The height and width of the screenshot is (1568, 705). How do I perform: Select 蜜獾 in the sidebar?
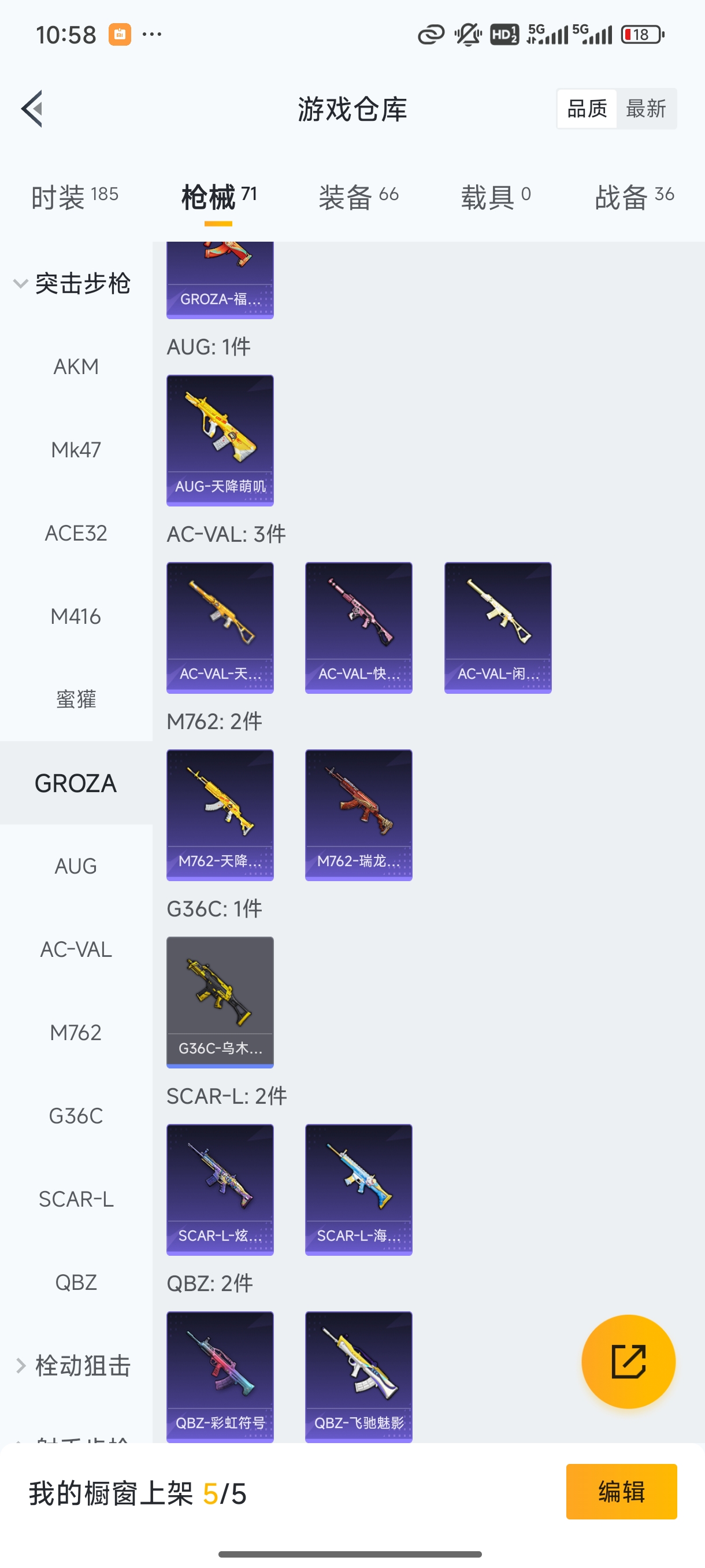pos(76,700)
